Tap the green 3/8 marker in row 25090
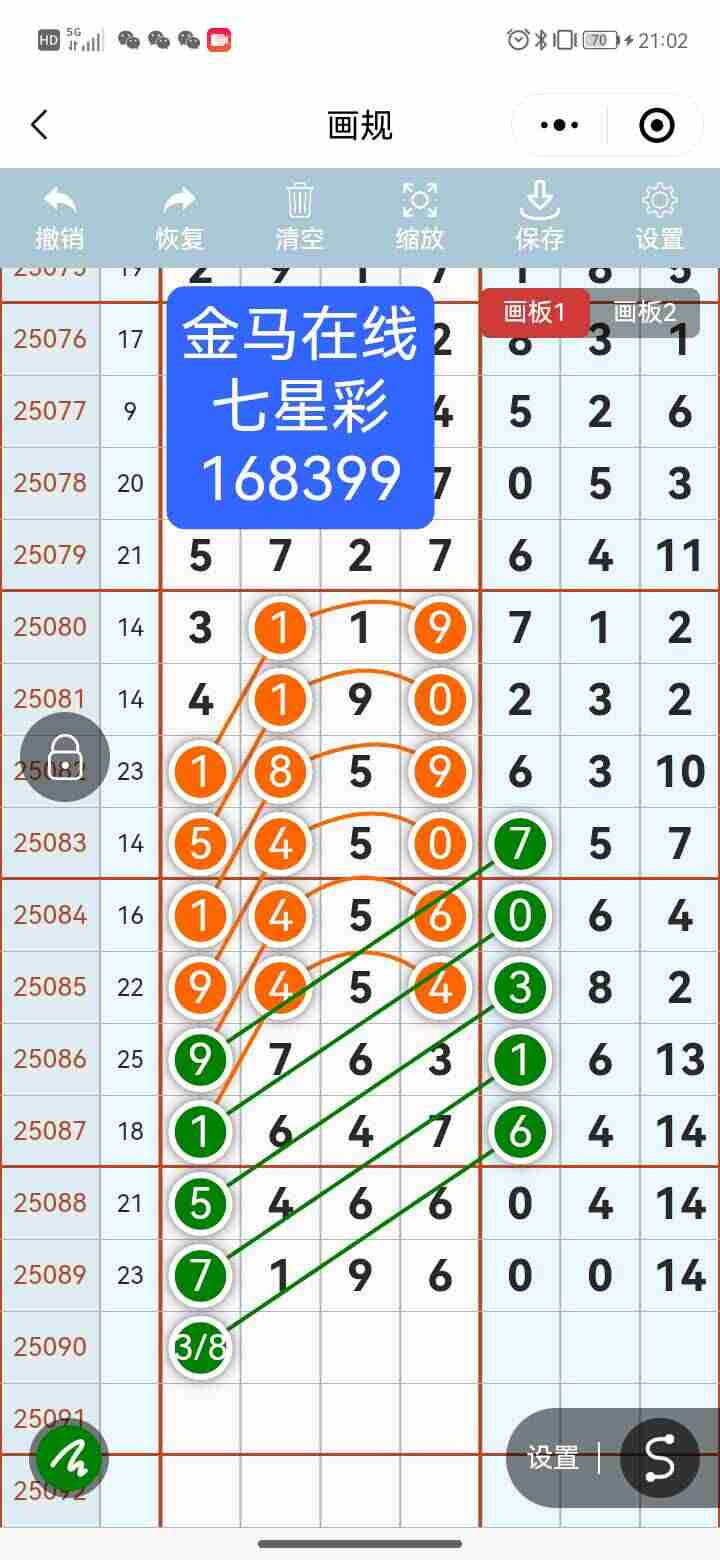This screenshot has height=1560, width=720. 200,1347
